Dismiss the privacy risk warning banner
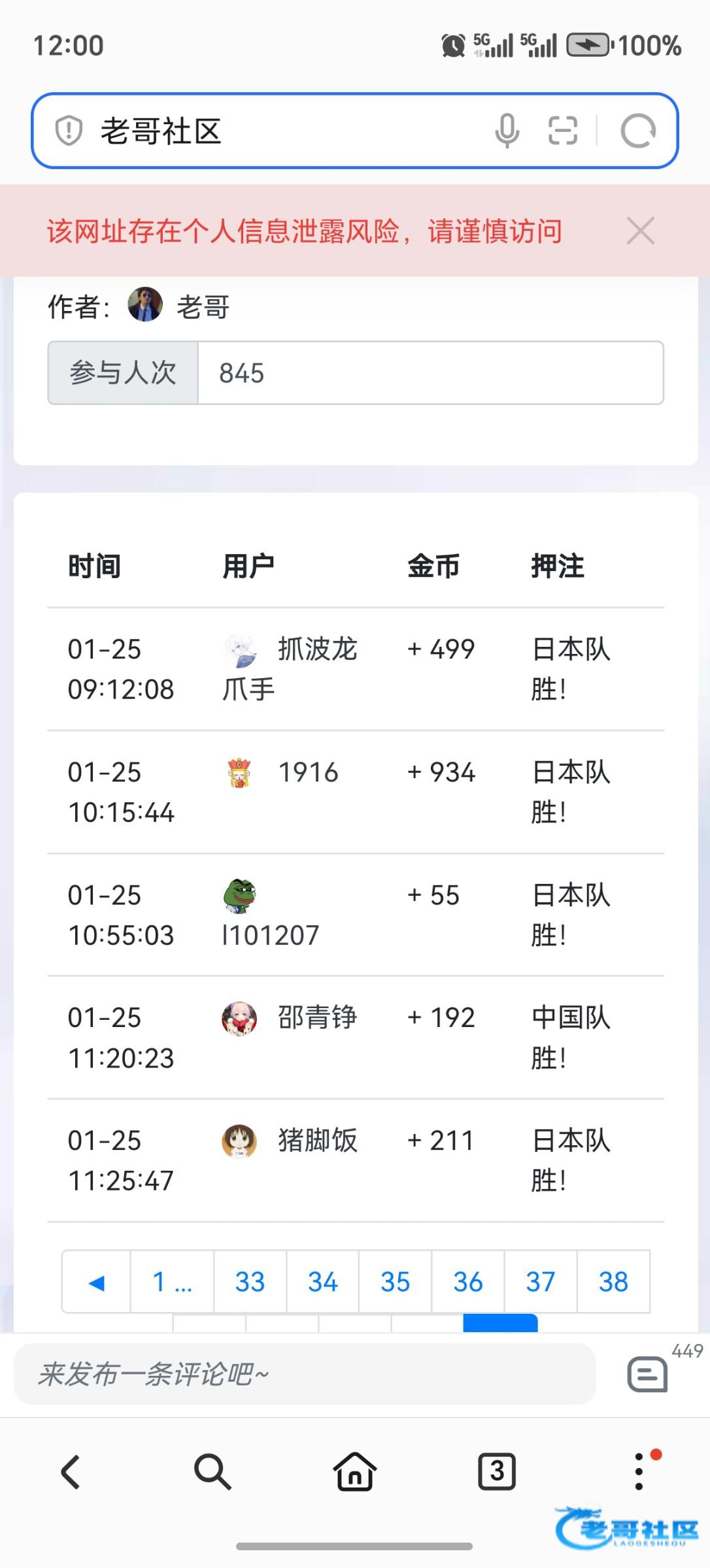Screen dimensions: 710x1568 (640, 231)
